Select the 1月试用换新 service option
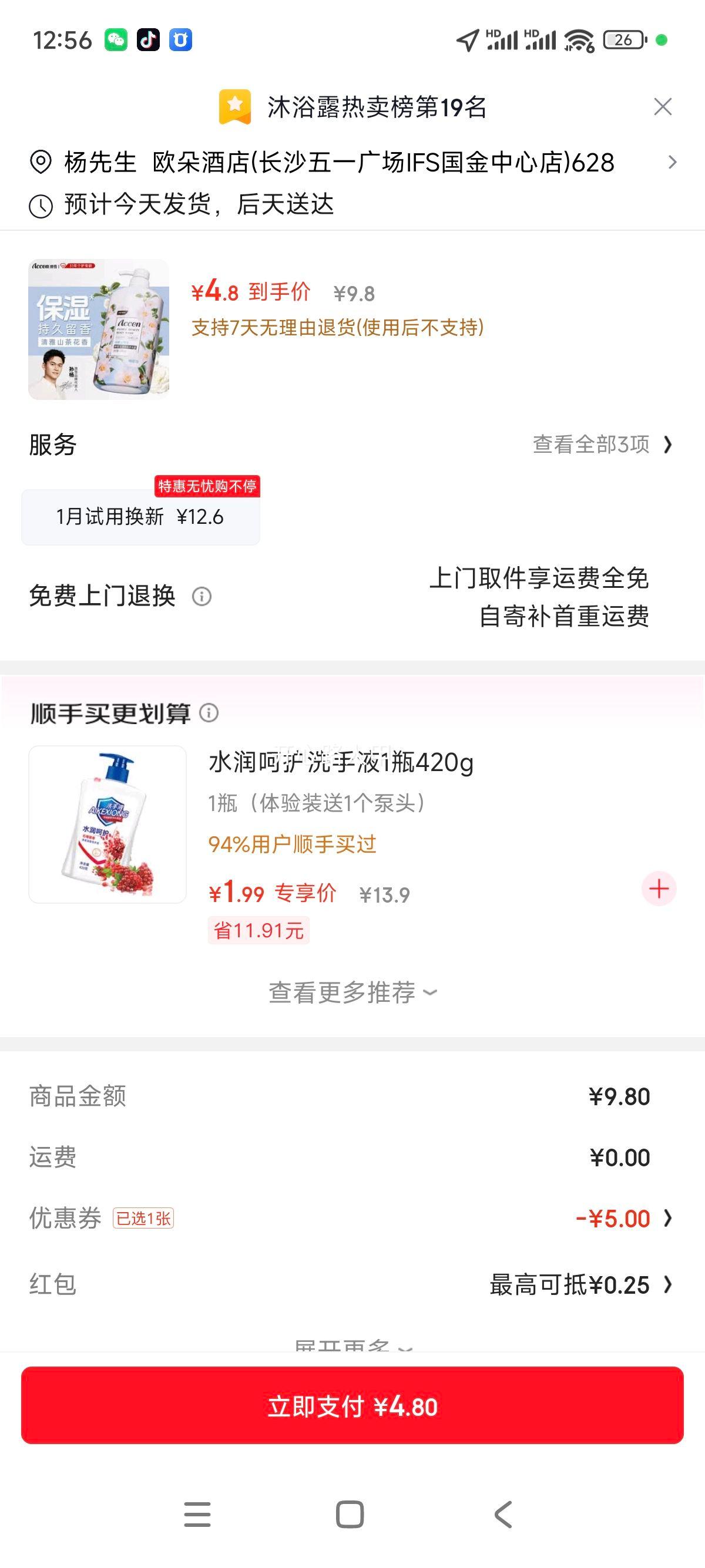Image resolution: width=705 pixels, height=1568 pixels. tap(140, 516)
